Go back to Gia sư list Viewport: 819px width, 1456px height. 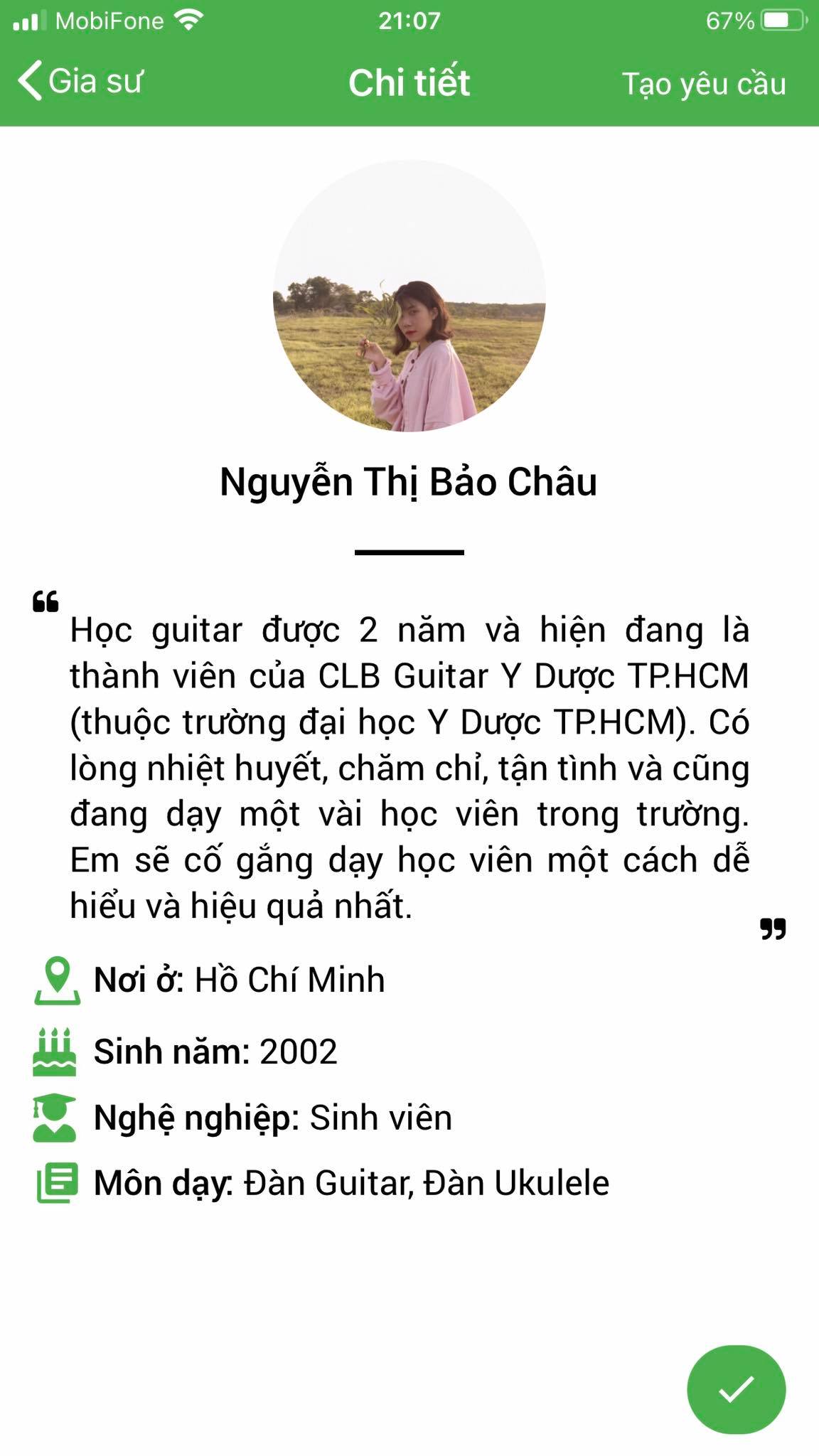click(x=80, y=81)
